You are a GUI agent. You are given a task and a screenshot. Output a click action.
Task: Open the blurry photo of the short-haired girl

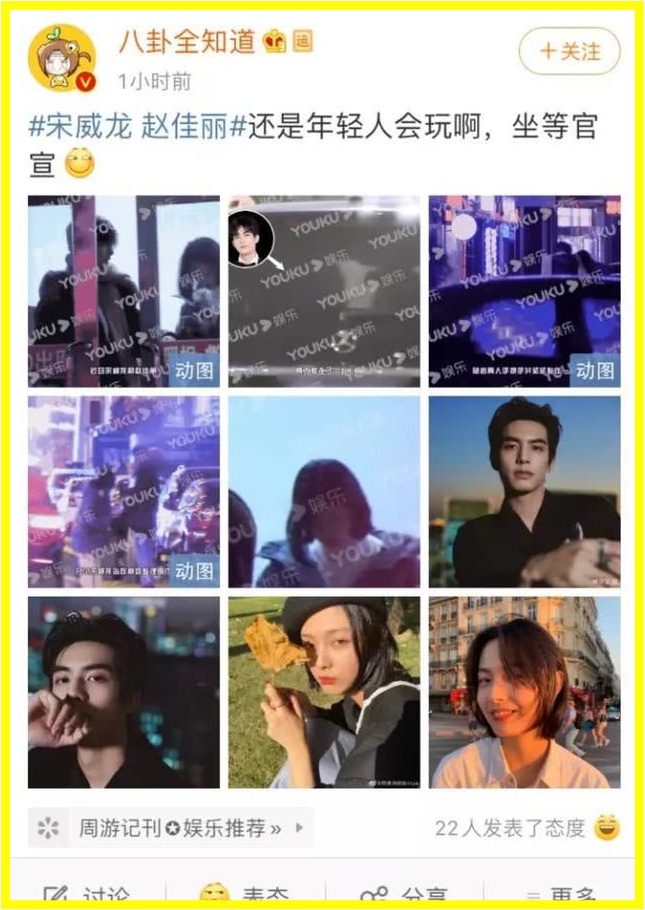(x=324, y=491)
